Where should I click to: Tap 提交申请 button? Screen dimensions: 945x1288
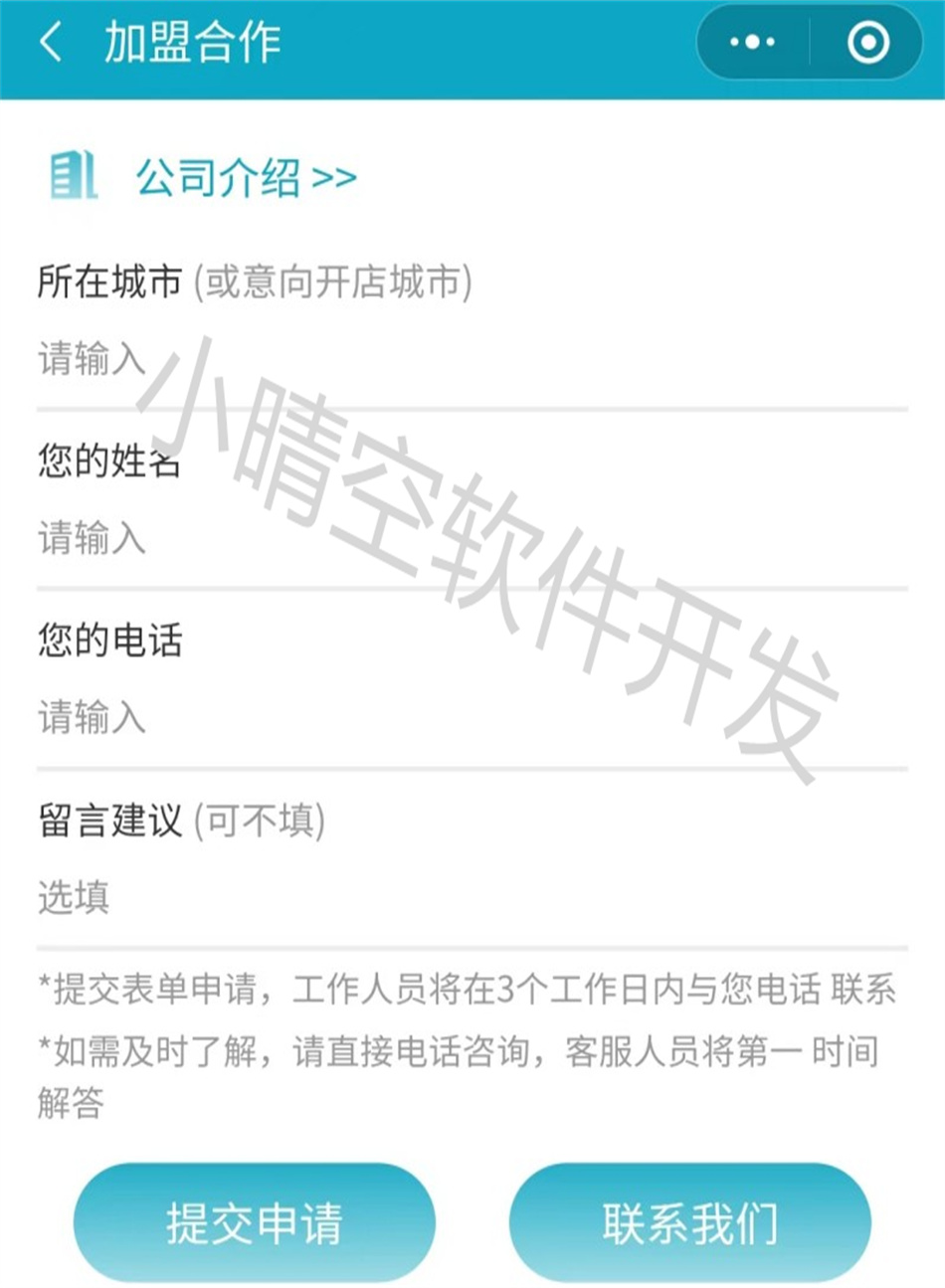pyautogui.click(x=255, y=1222)
